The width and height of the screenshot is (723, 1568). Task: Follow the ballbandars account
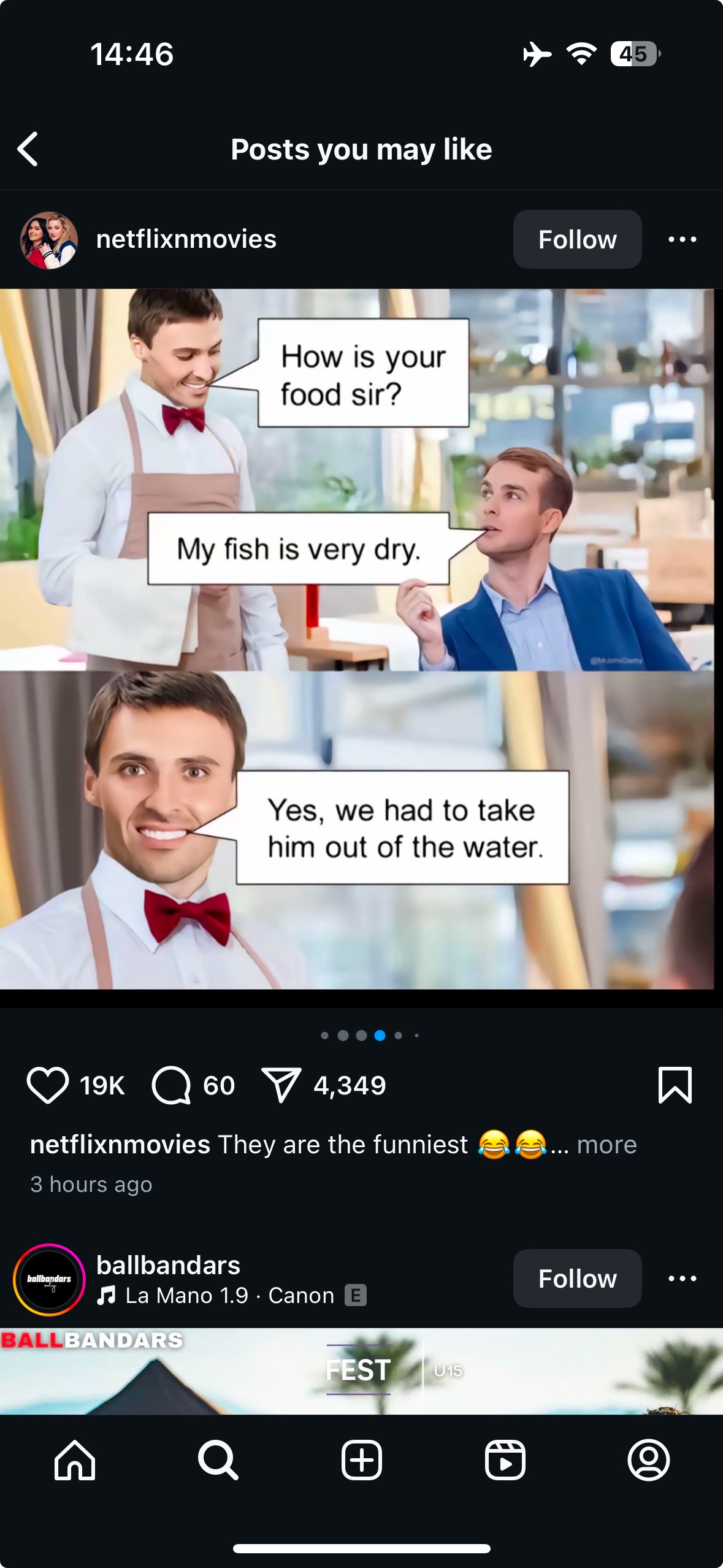577,1278
